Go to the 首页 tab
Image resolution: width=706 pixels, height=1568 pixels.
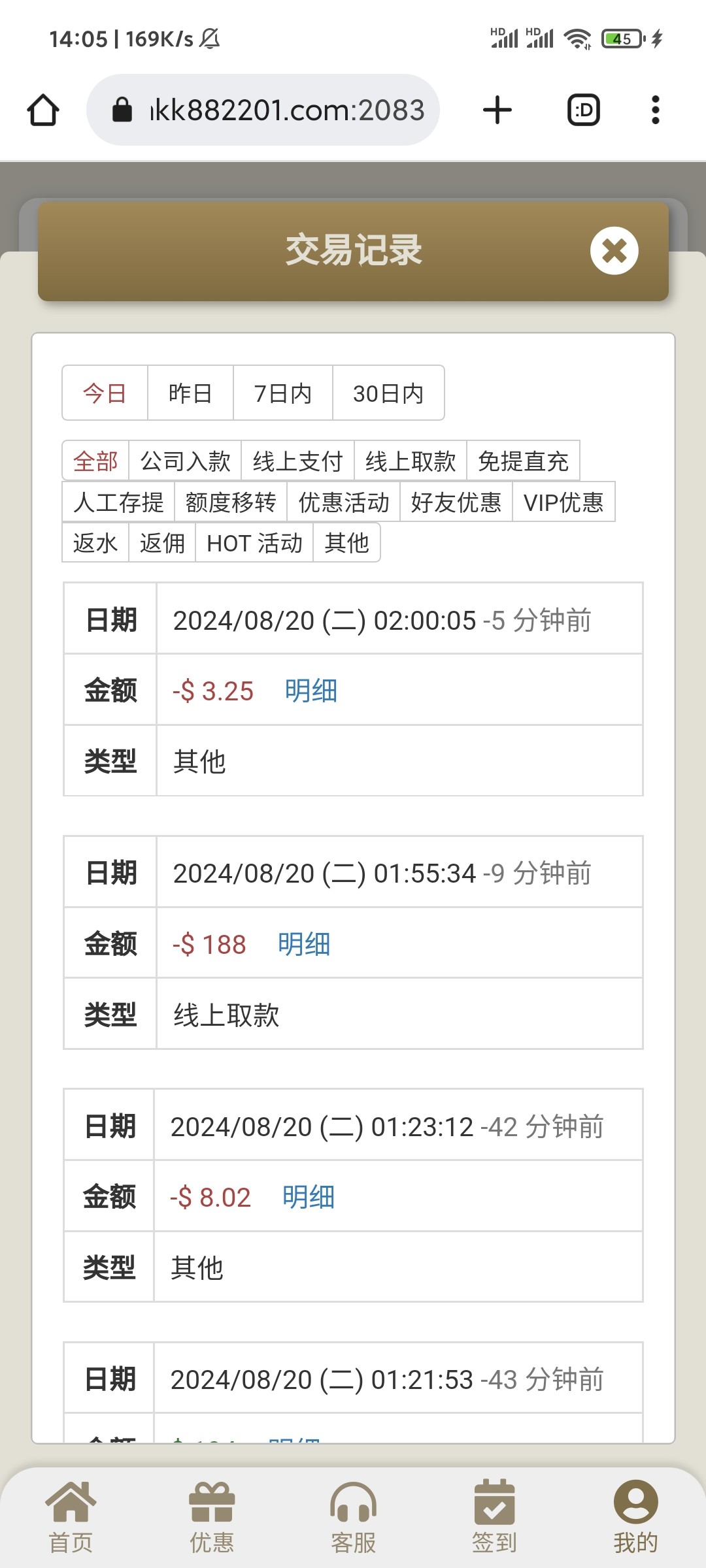pos(71,1517)
